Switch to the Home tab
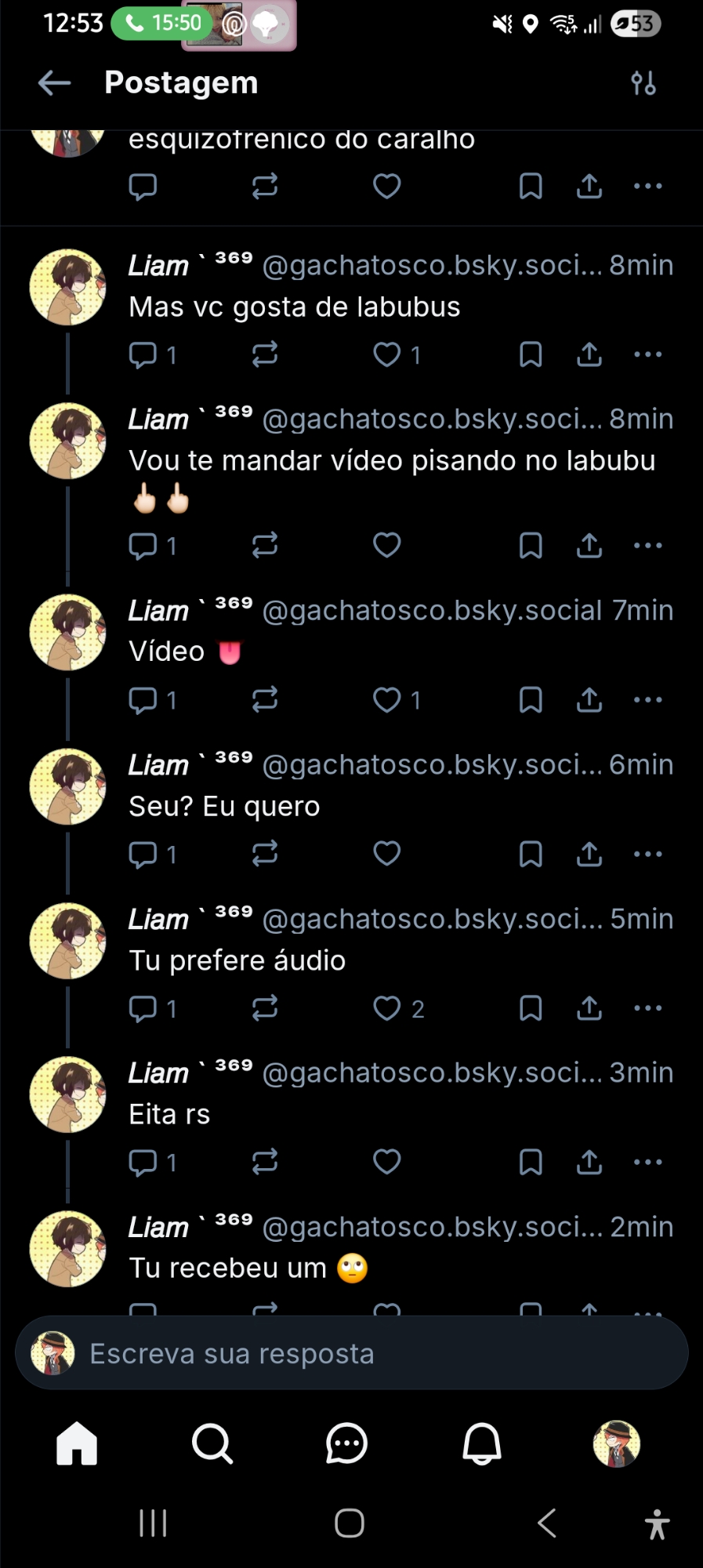 (77, 1443)
